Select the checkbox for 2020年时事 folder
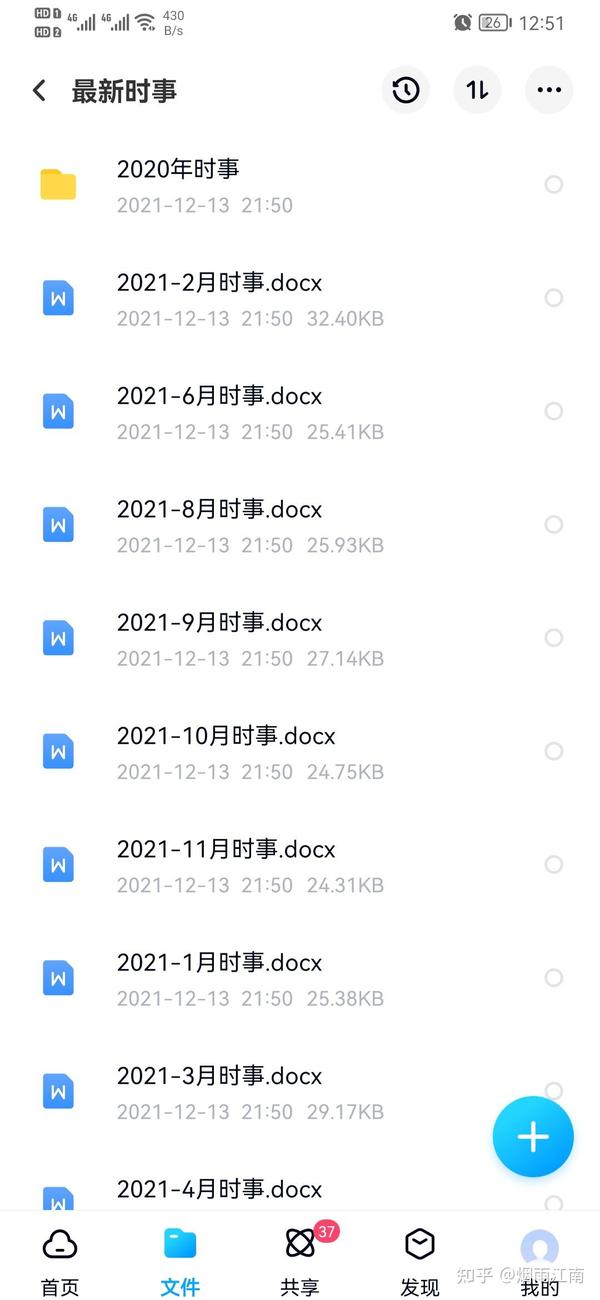Image resolution: width=600 pixels, height=1300 pixels. pyautogui.click(x=553, y=185)
